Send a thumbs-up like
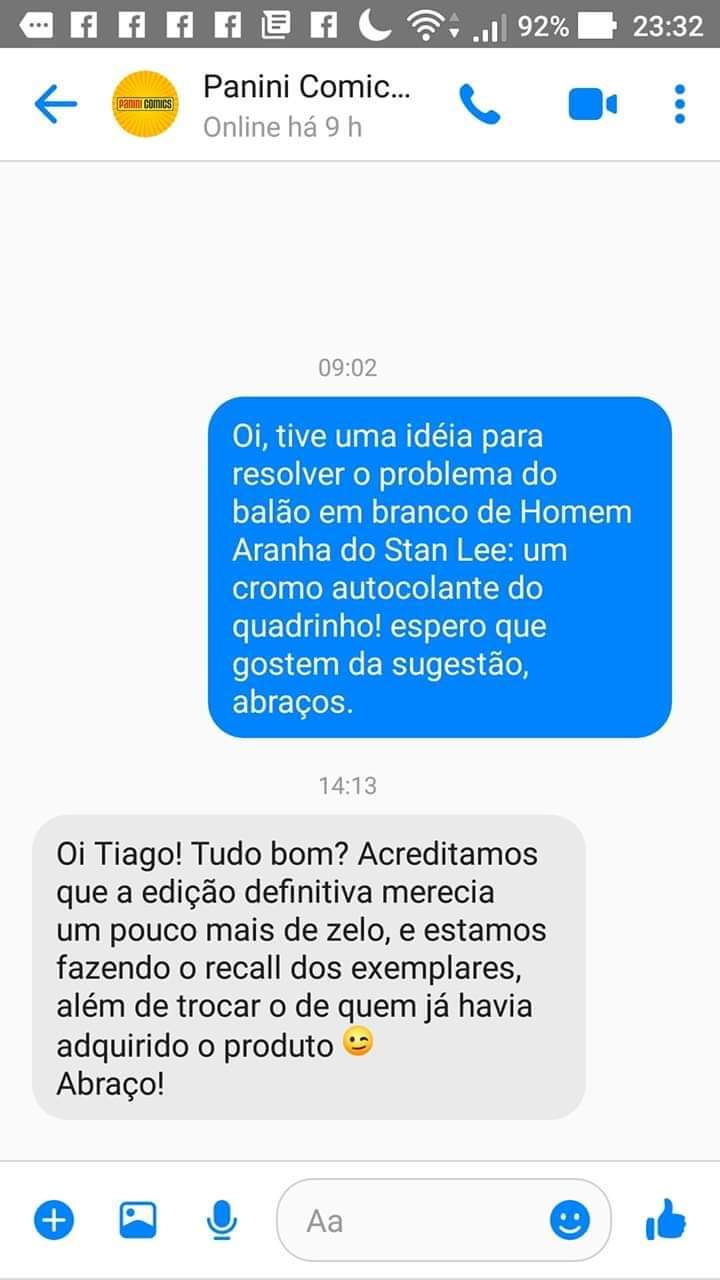 click(x=665, y=1220)
